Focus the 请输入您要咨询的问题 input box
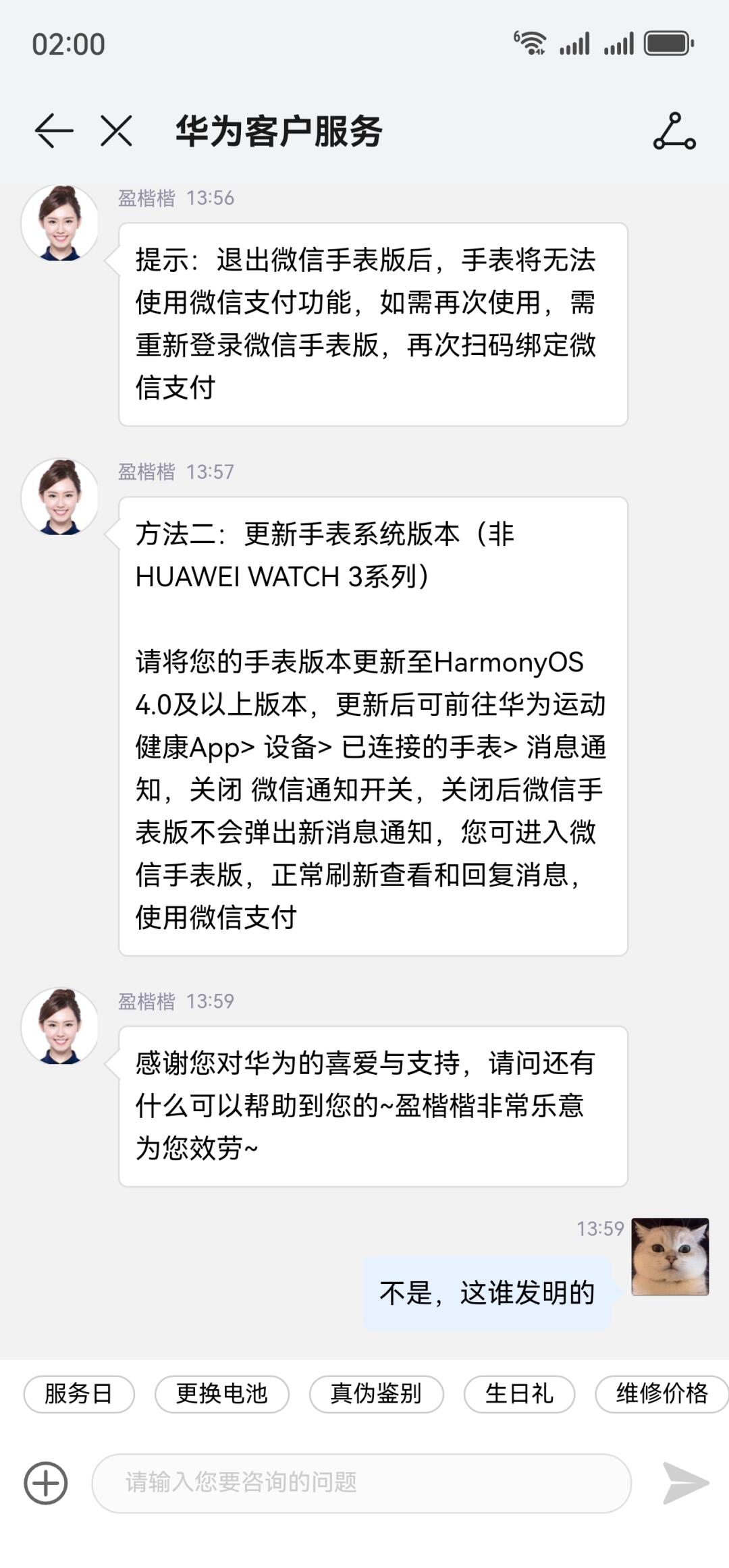 click(361, 1483)
